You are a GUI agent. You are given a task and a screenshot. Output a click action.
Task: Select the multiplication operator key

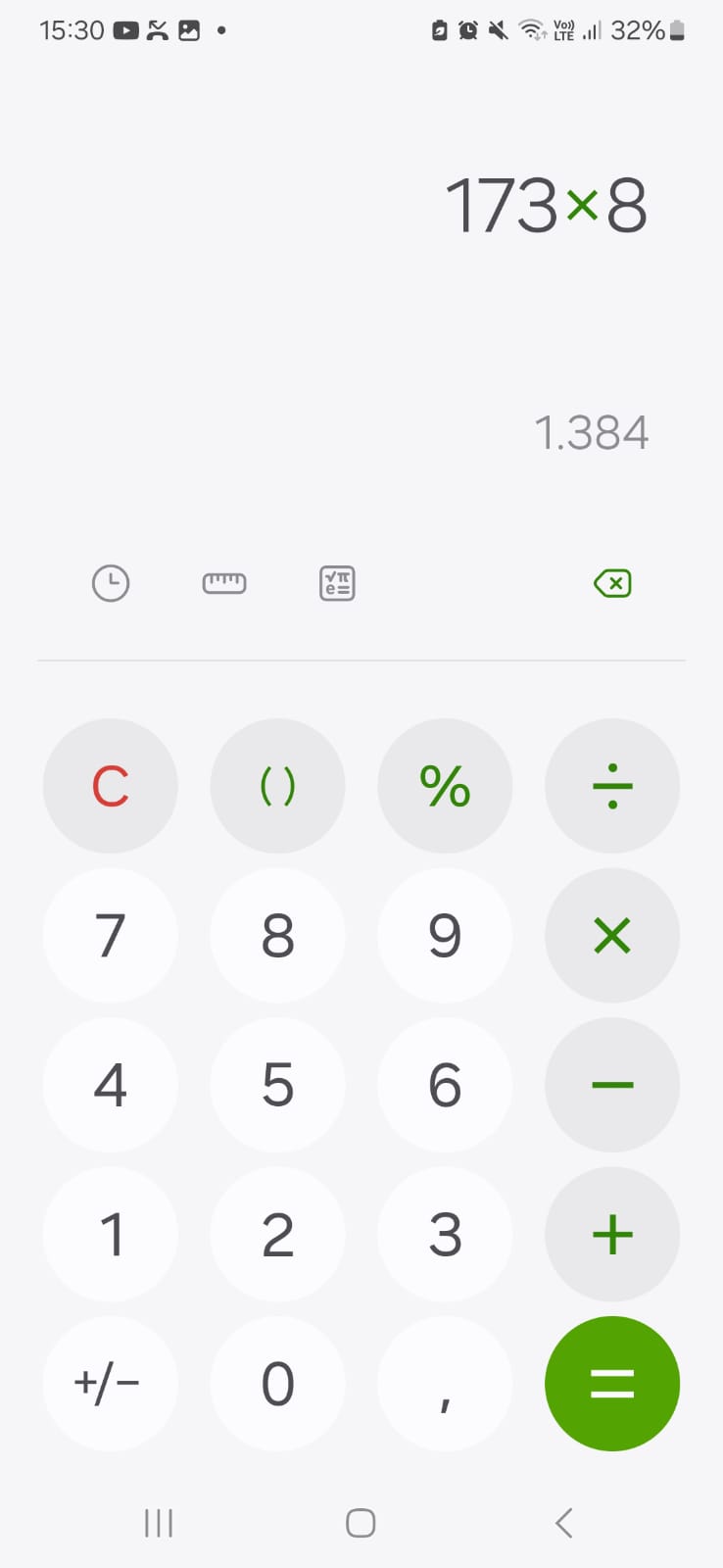click(612, 936)
